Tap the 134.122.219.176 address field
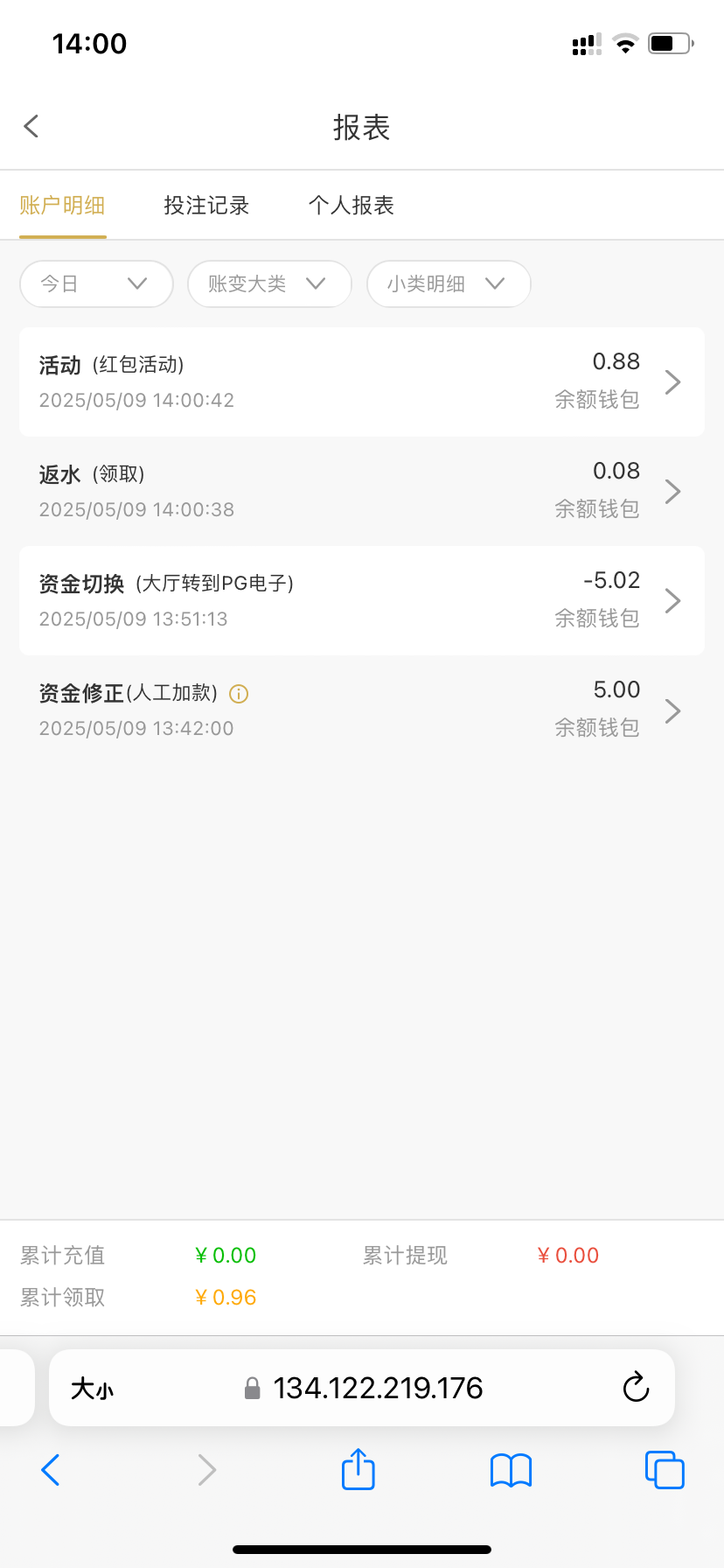The height and width of the screenshot is (1568, 724). point(378,1388)
